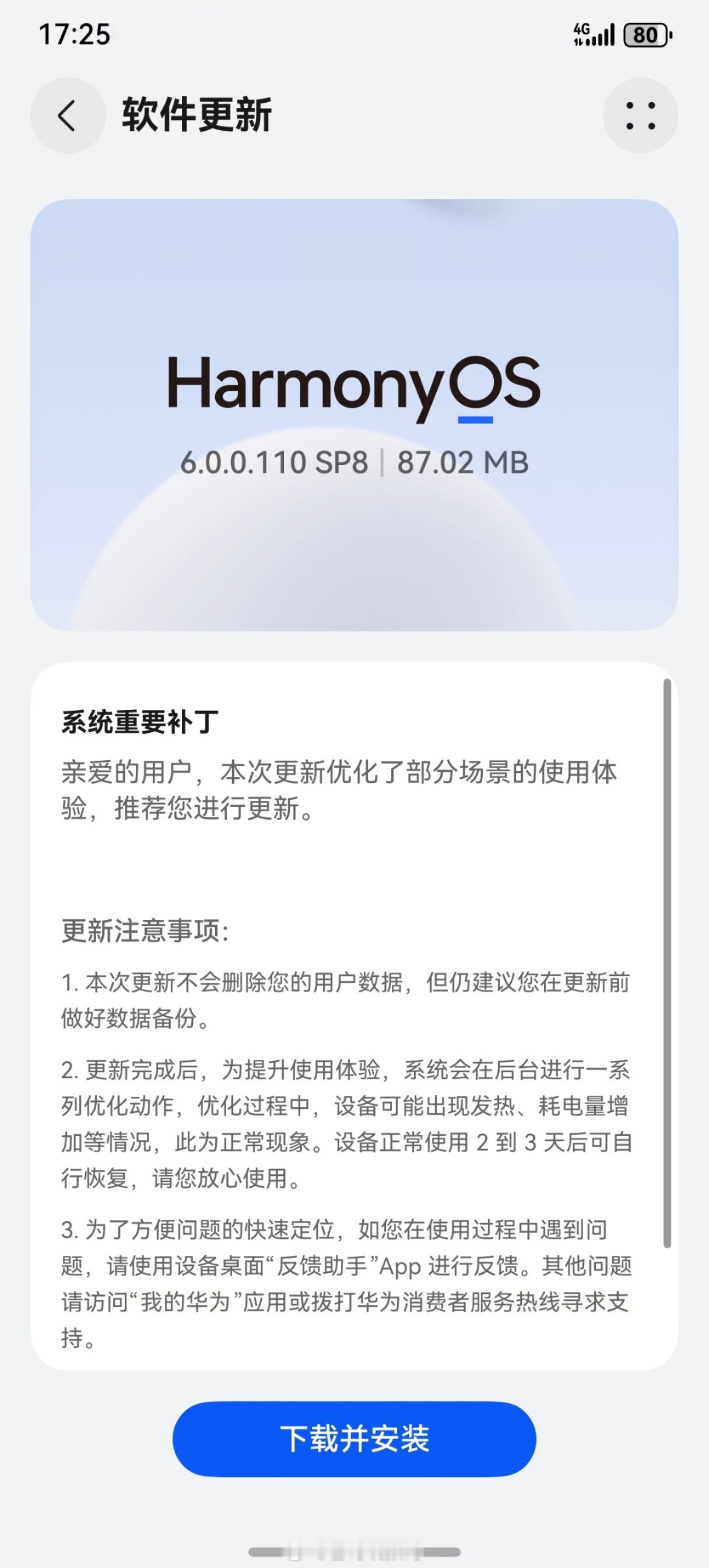
Task: Tap the underline accent beneath HarmonyOS wordmark
Action: tap(475, 419)
